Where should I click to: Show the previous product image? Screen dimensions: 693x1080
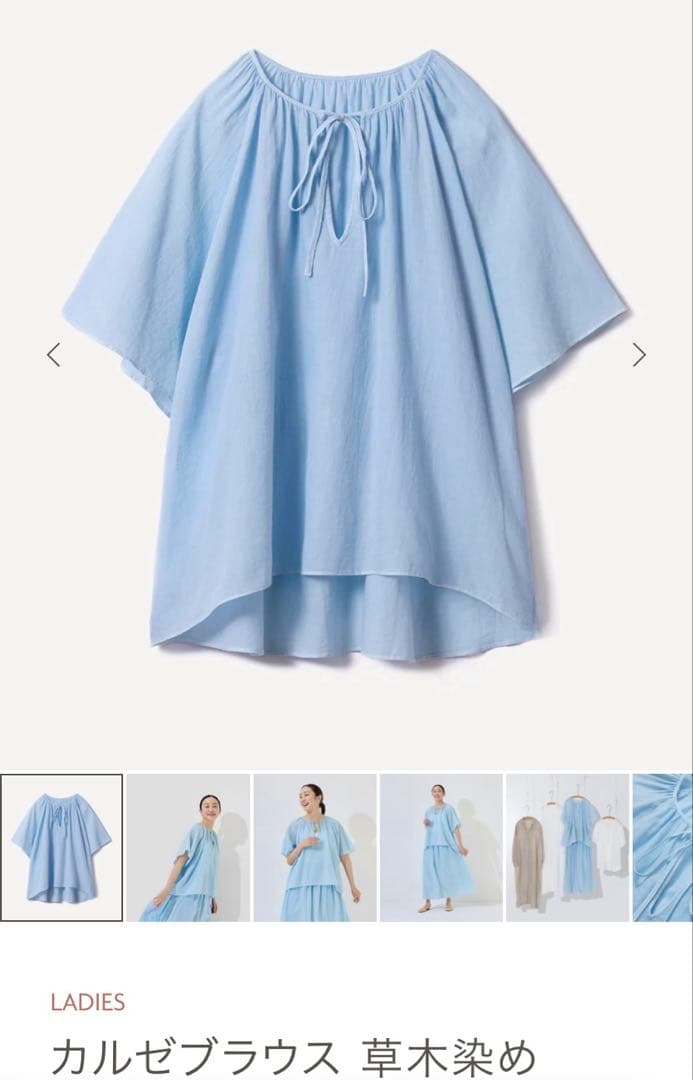click(54, 354)
